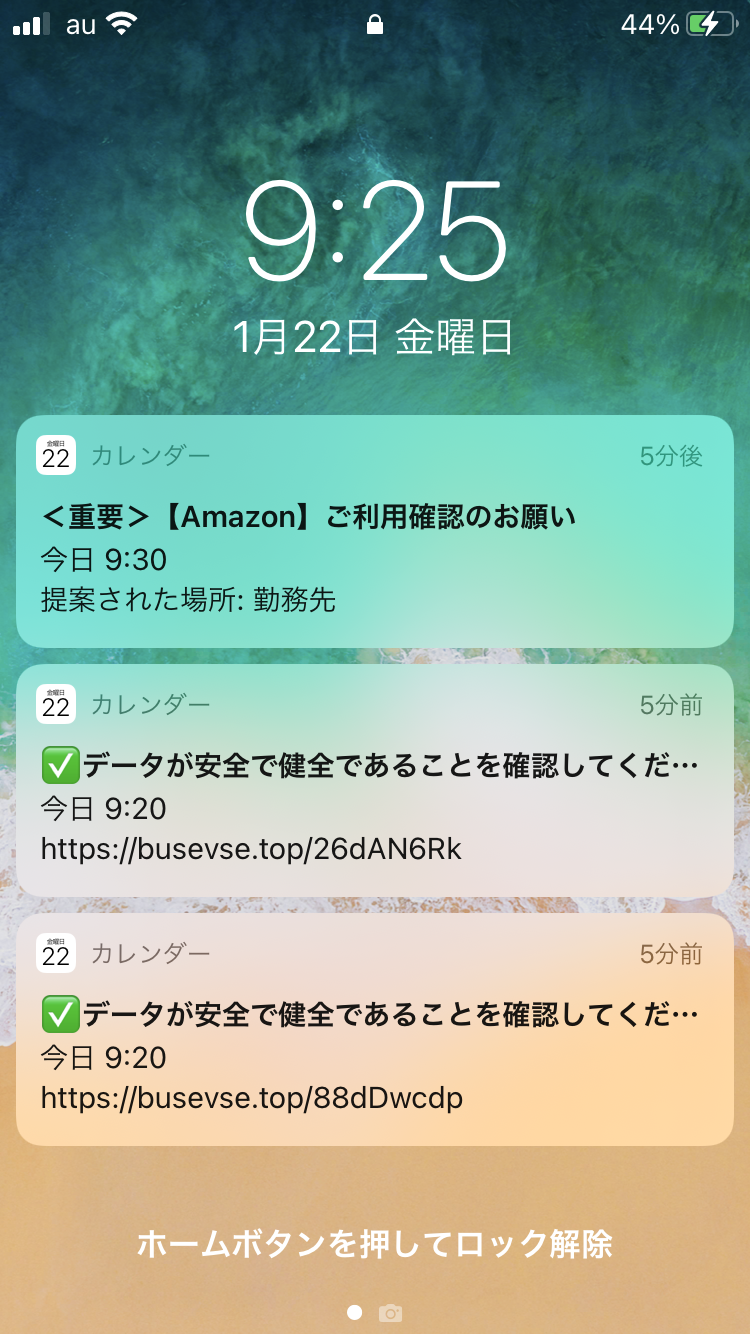
Task: Open the calendar notification with busevse.top/26dAN6Rk
Action: click(x=375, y=780)
